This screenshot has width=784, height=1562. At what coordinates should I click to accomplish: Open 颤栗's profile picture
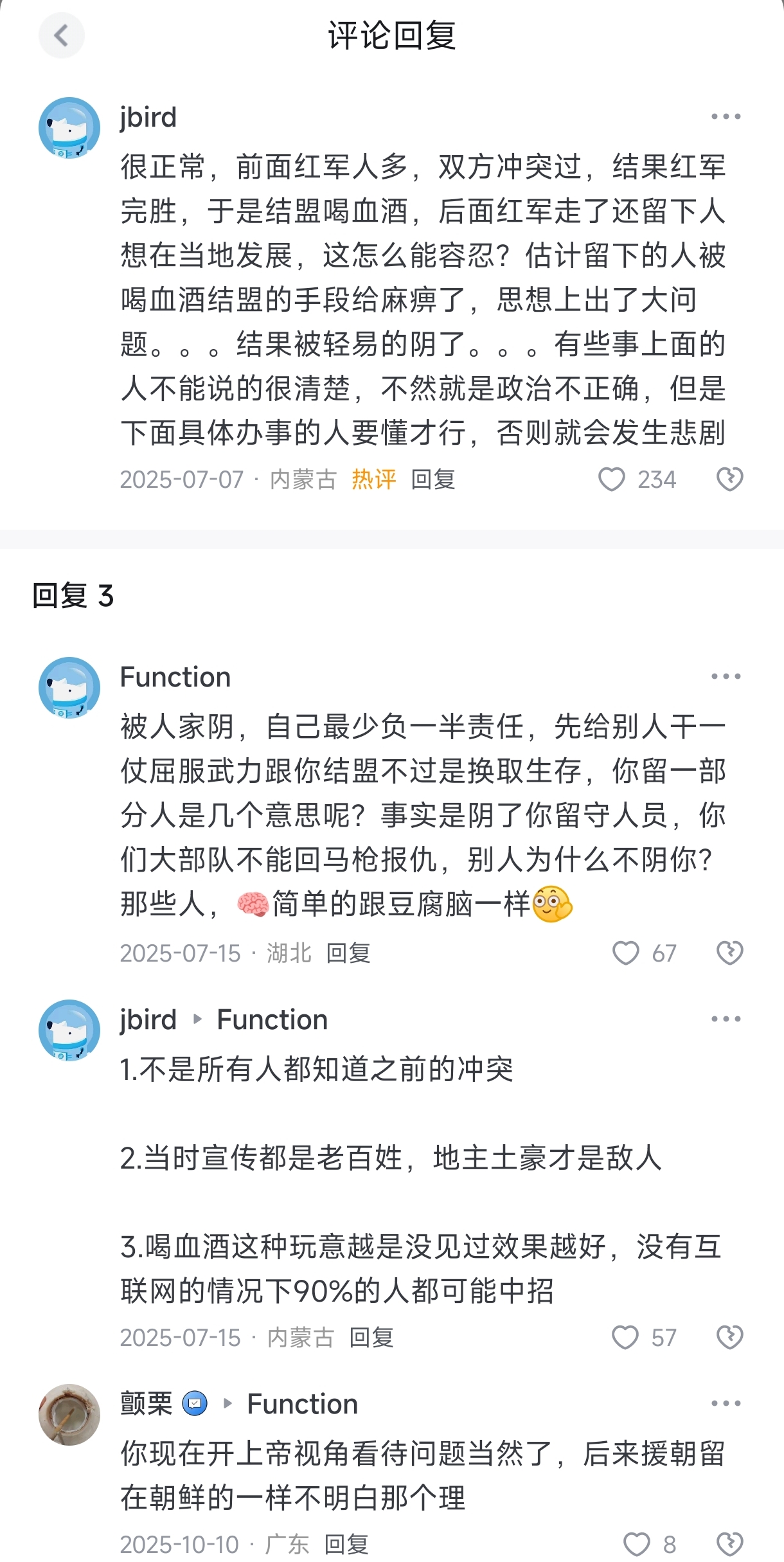click(69, 1415)
